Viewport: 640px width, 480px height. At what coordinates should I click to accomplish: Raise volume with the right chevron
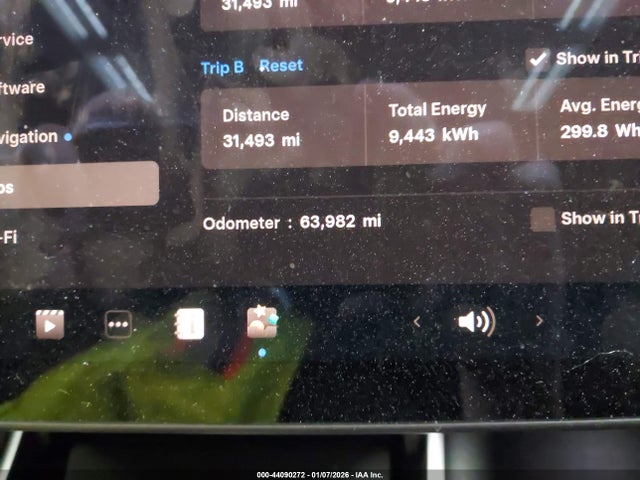539,321
